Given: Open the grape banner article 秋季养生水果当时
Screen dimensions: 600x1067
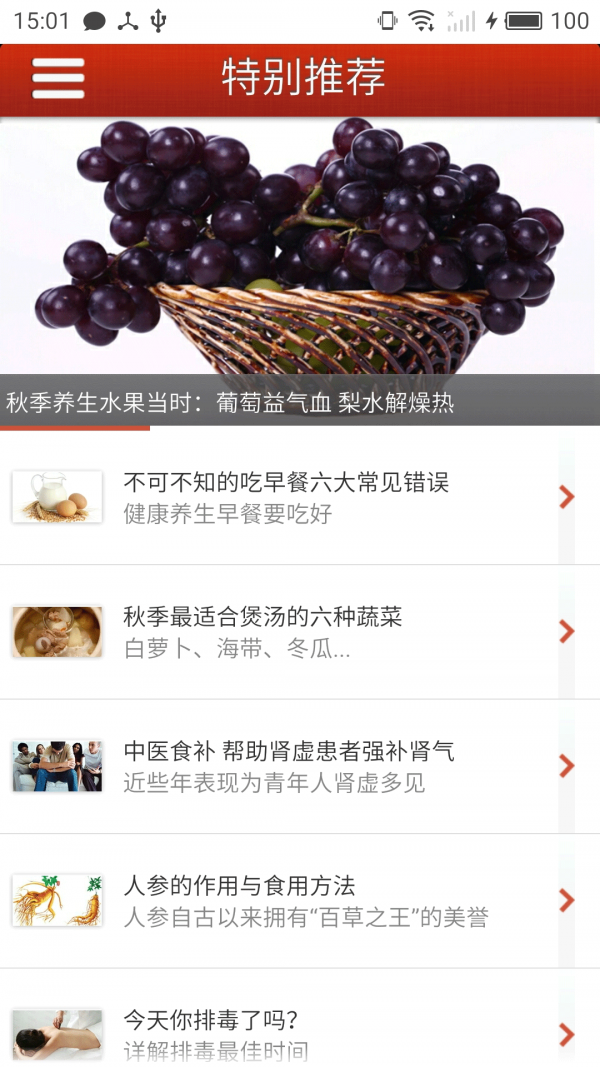Looking at the screenshot, I should coord(300,270).
